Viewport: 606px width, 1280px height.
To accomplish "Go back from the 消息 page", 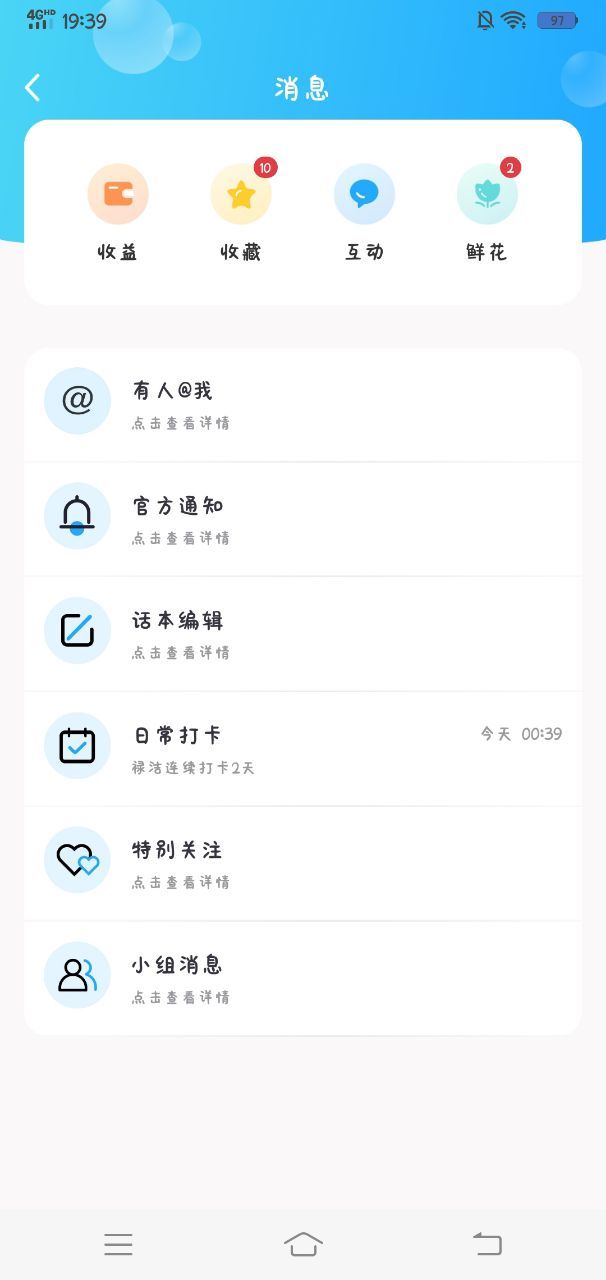I will click(x=33, y=88).
